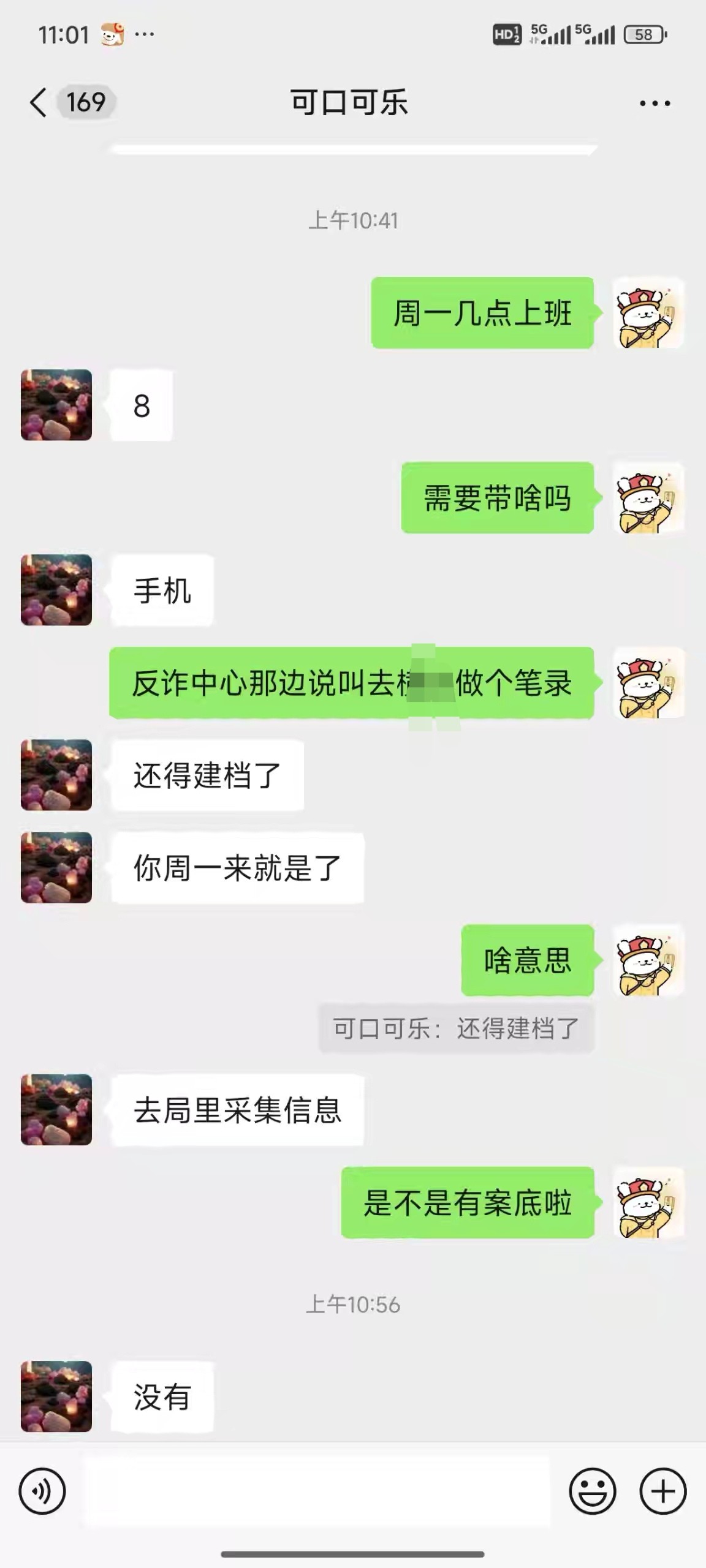This screenshot has width=706, height=1568.
Task: Open 可口可乐's avatar beside message "8"
Action: [56, 405]
